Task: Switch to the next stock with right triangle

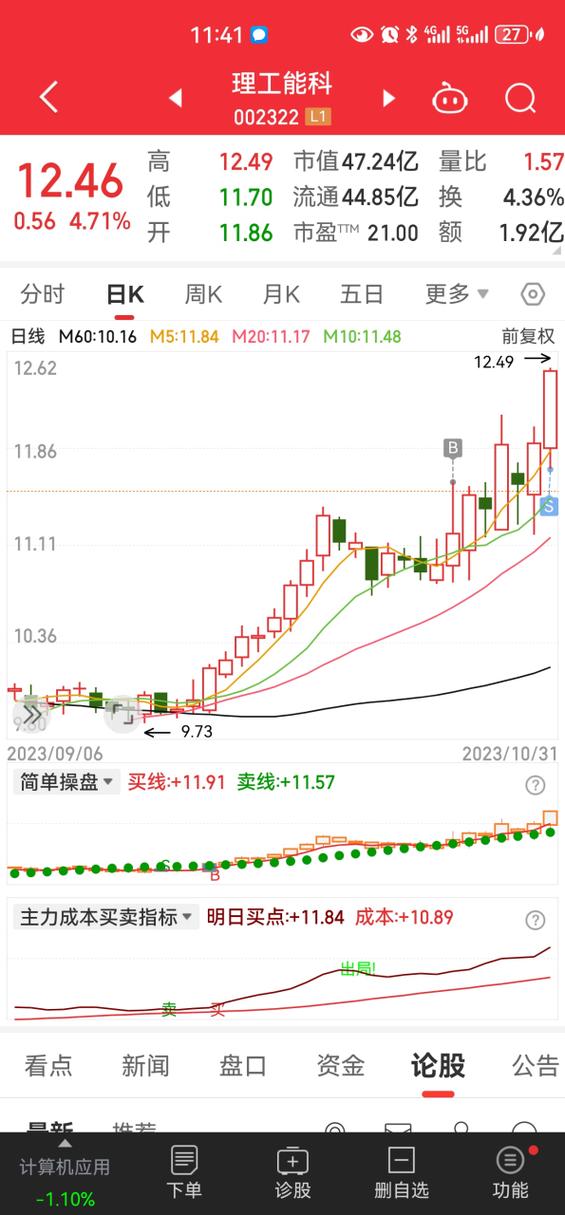Action: pos(389,98)
